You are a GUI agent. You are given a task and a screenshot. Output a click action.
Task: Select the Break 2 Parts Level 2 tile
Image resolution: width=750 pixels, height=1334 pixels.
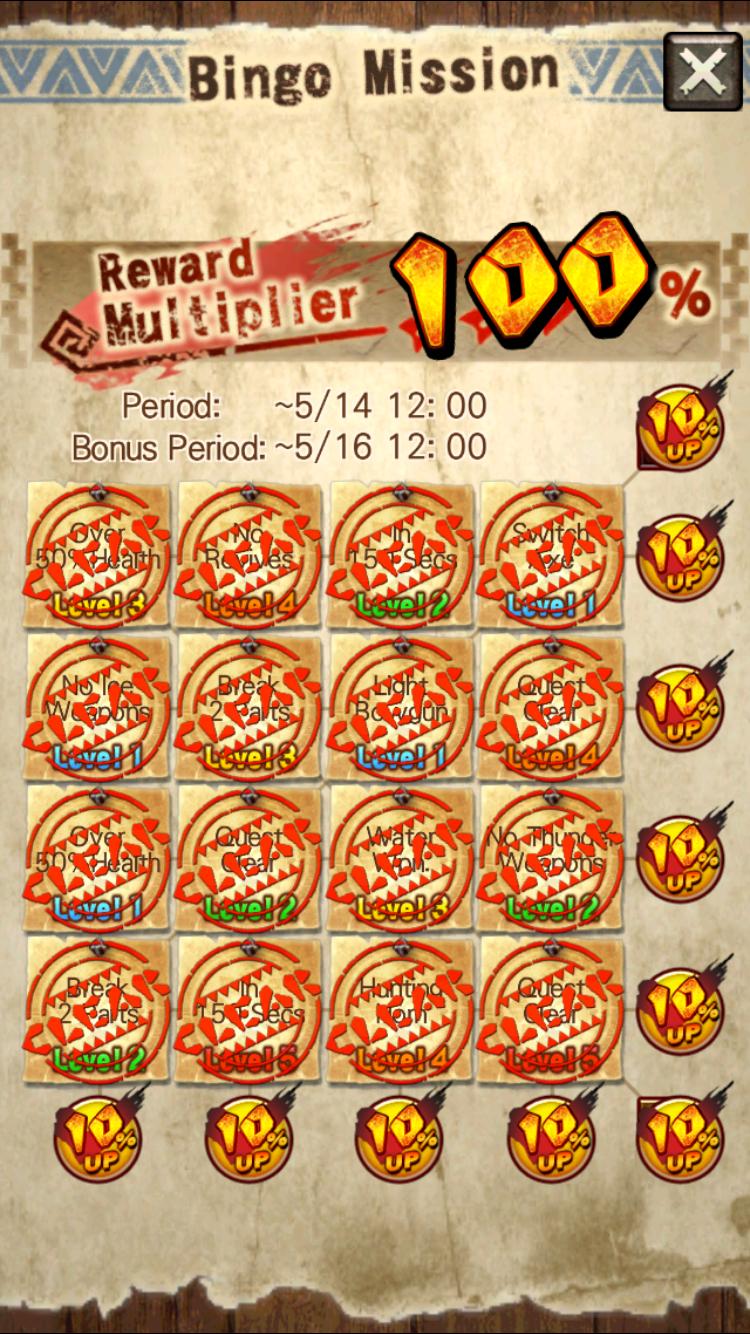(x=98, y=1011)
